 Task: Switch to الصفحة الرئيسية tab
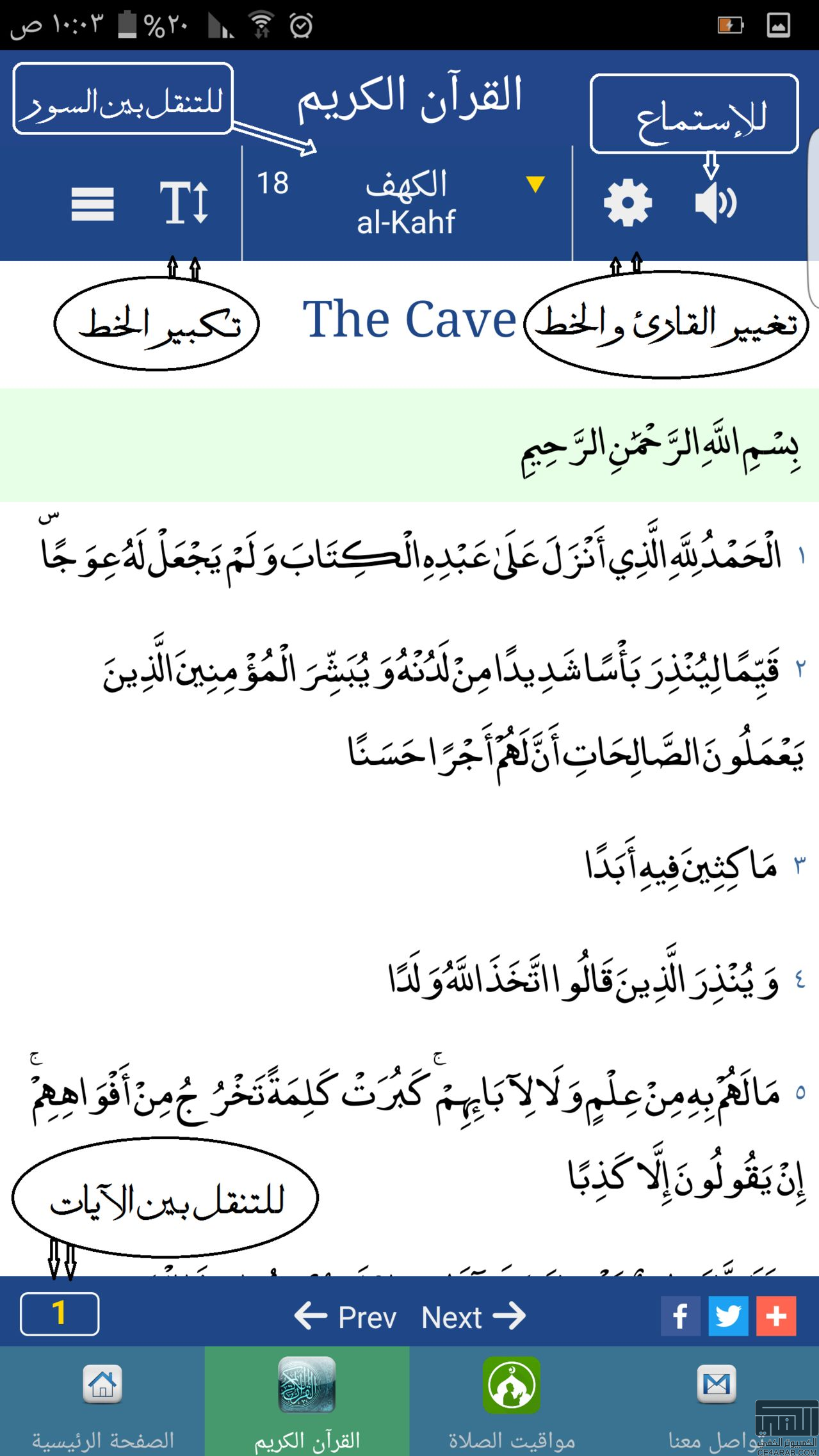coord(102,1402)
